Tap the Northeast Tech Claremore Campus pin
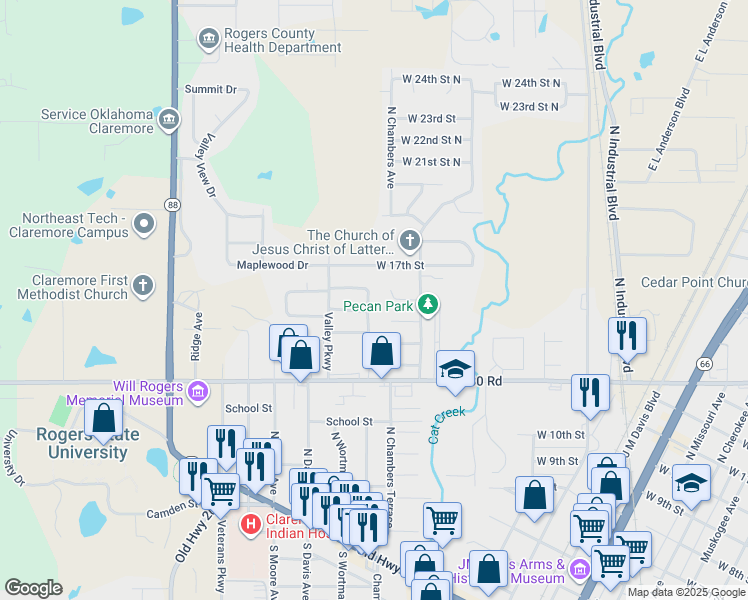 pos(144,224)
